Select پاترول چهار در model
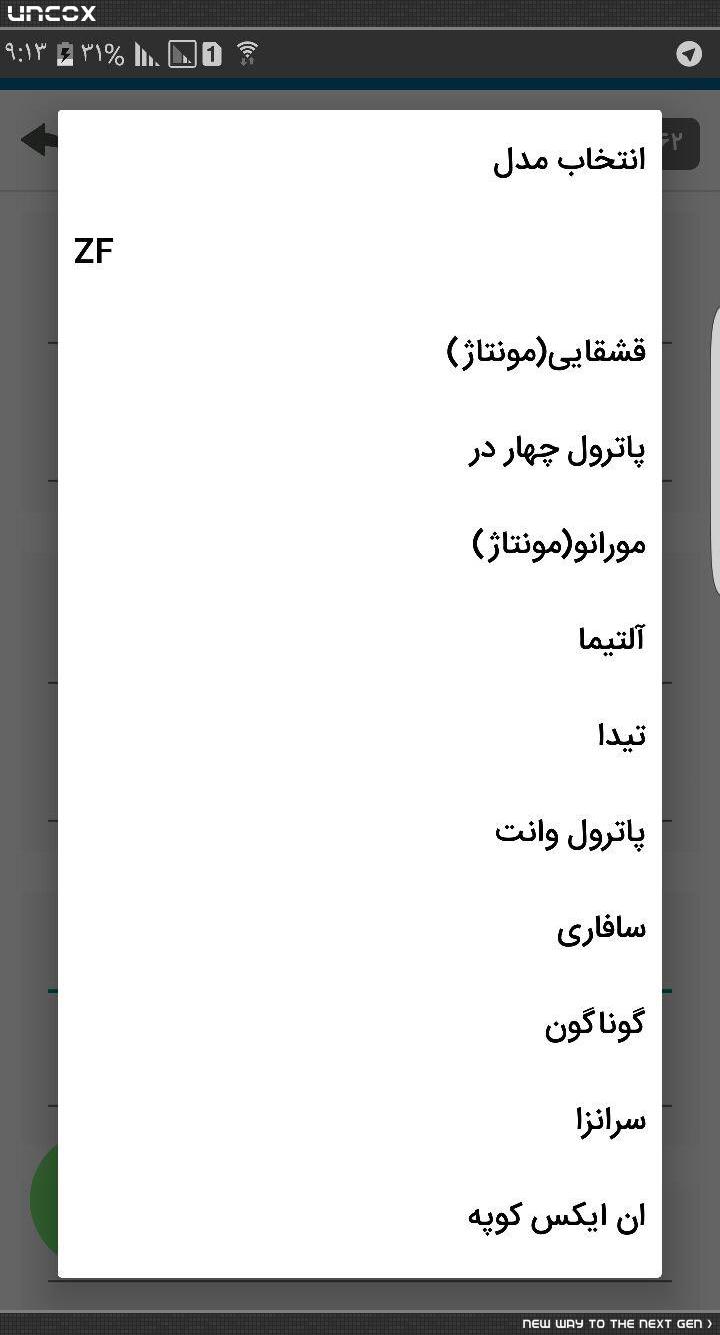Screen dimensions: 720x1335 pyautogui.click(x=360, y=449)
